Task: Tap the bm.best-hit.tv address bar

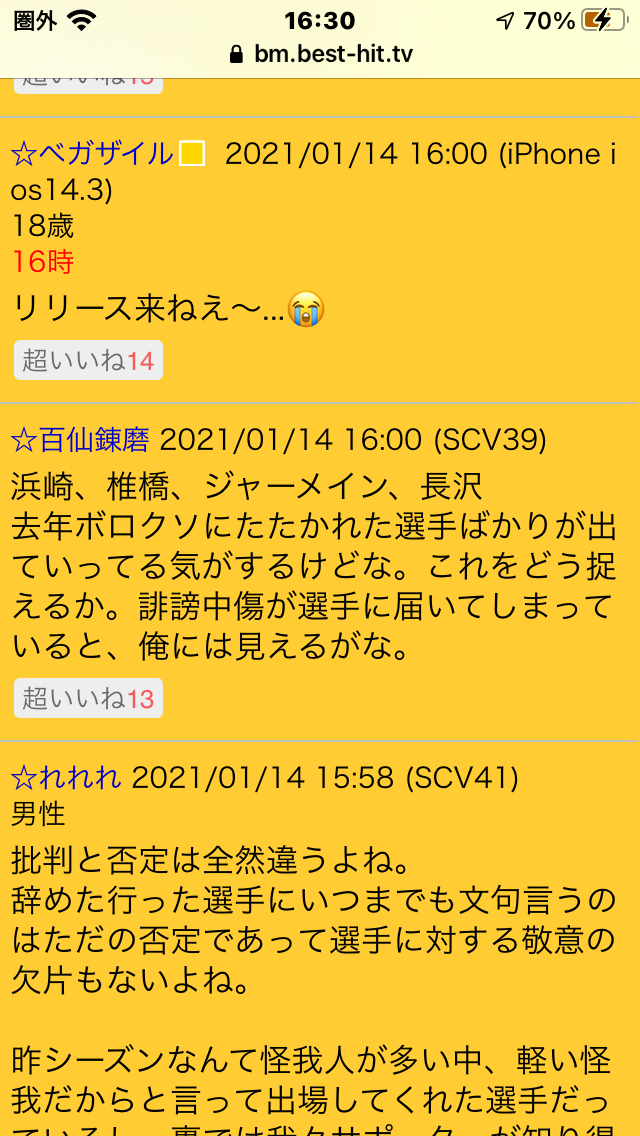Action: point(320,53)
